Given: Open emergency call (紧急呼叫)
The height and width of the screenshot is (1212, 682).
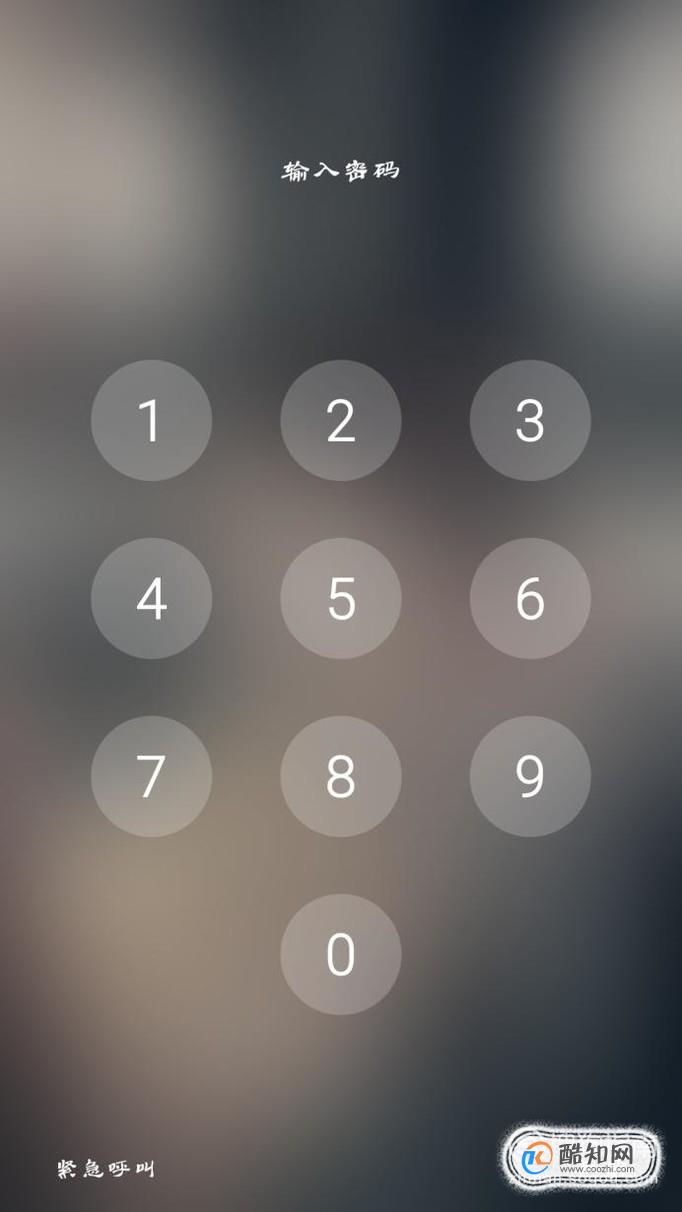Looking at the screenshot, I should pos(106,1168).
